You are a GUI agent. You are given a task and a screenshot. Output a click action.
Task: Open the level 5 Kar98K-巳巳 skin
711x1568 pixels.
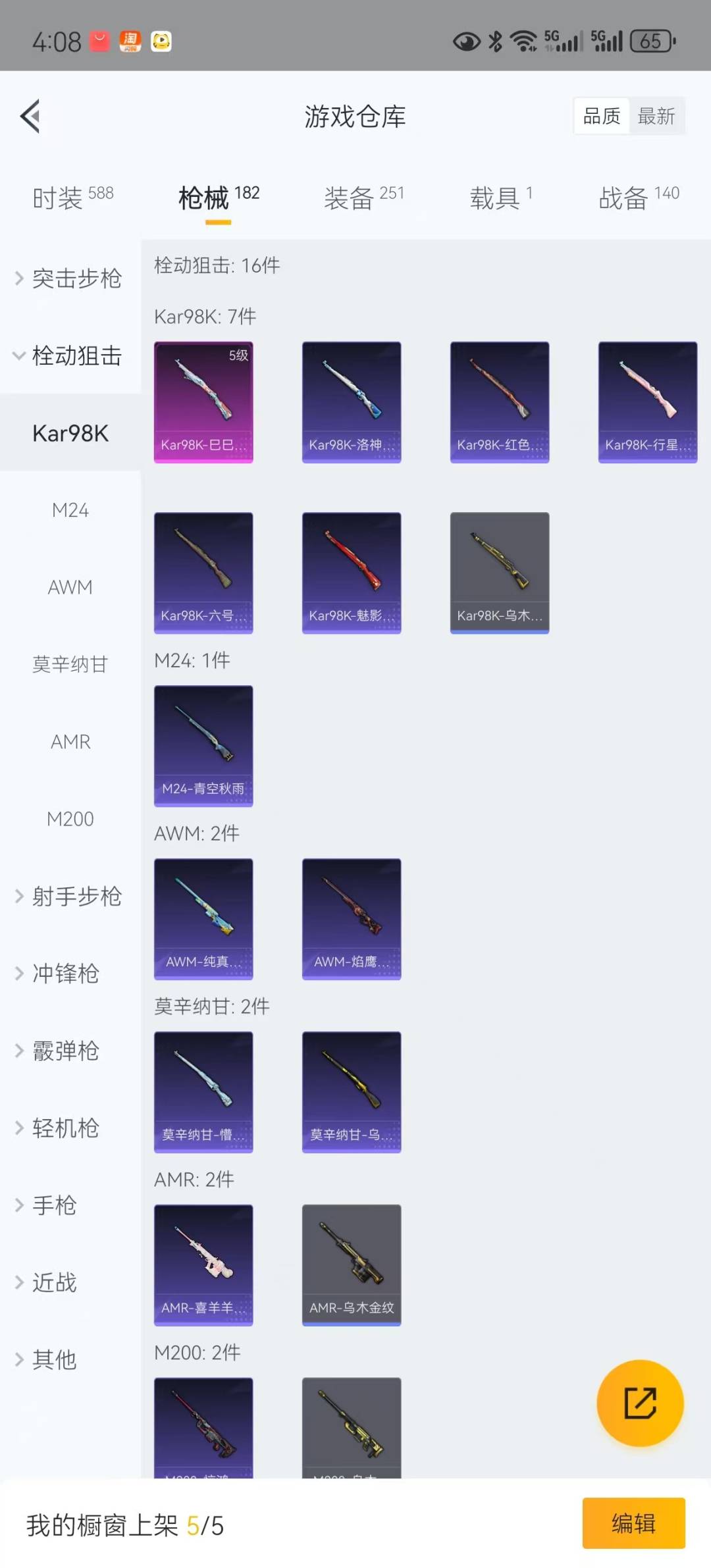pos(203,402)
